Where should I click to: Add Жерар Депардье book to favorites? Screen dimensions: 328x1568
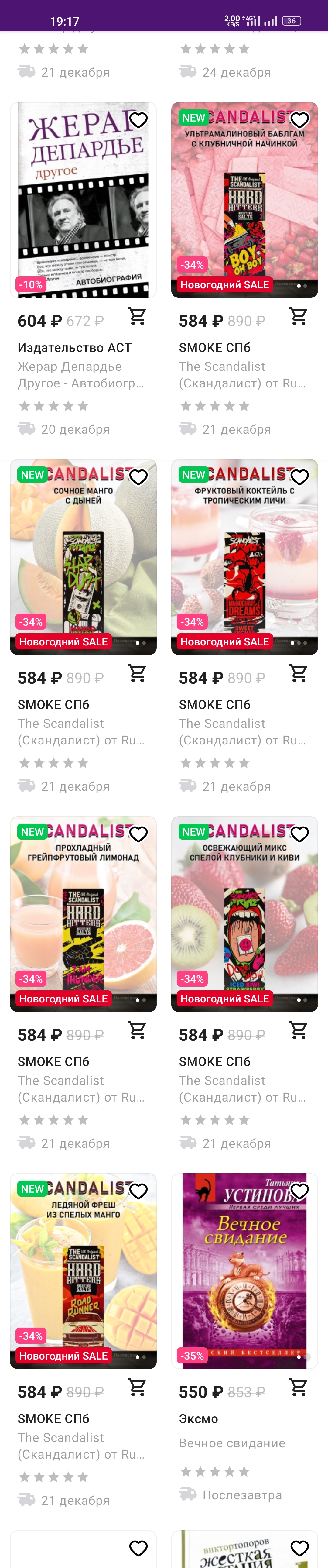138,121
